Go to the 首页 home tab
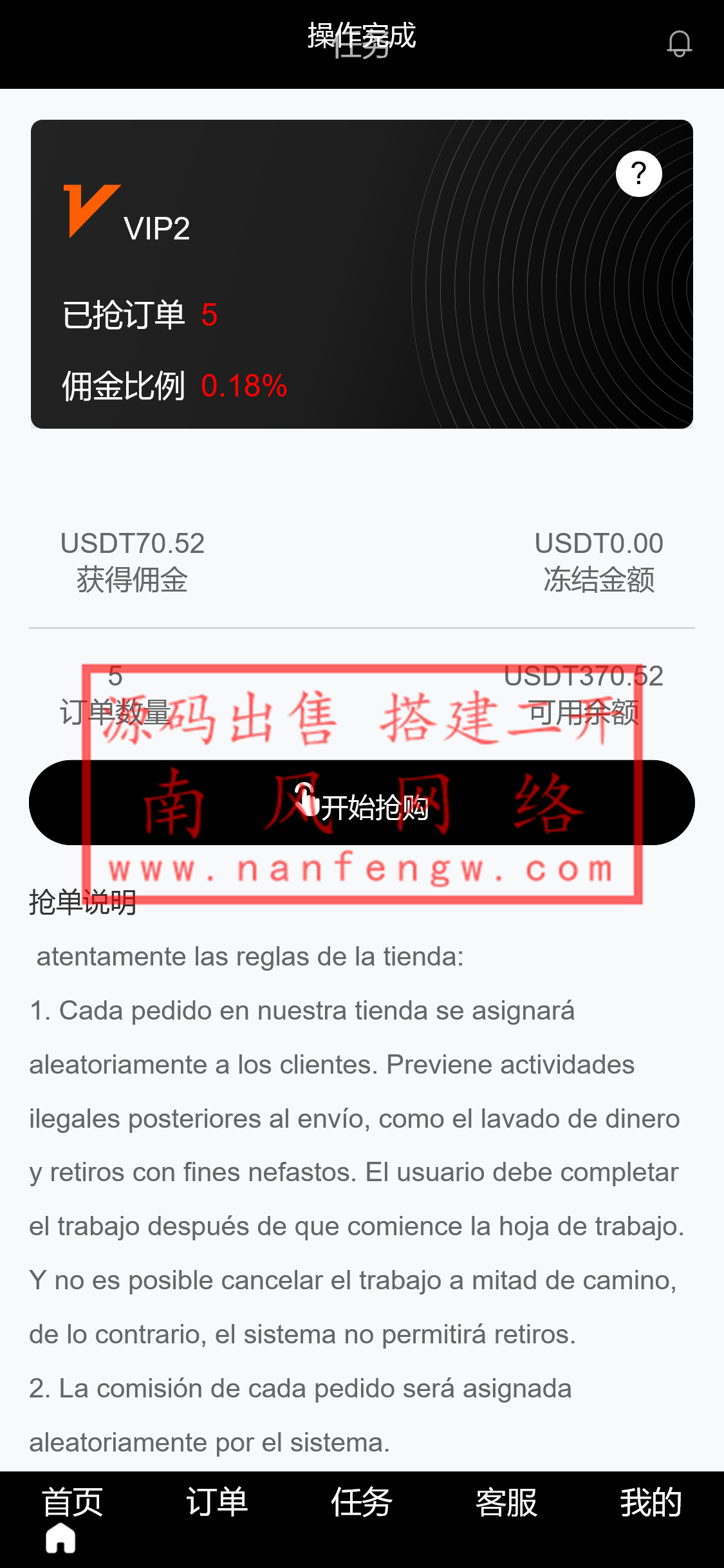 [x=72, y=1518]
